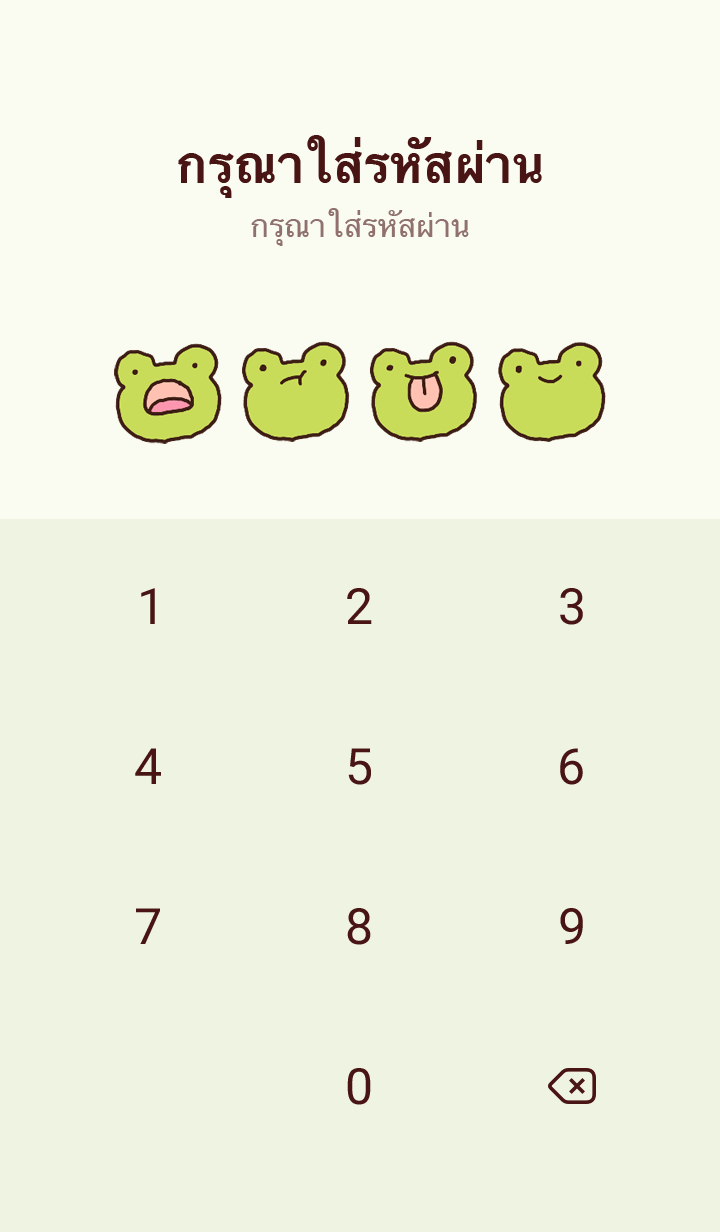This screenshot has height=1232, width=720.
Task: Enter digit 8
Action: [x=359, y=927]
